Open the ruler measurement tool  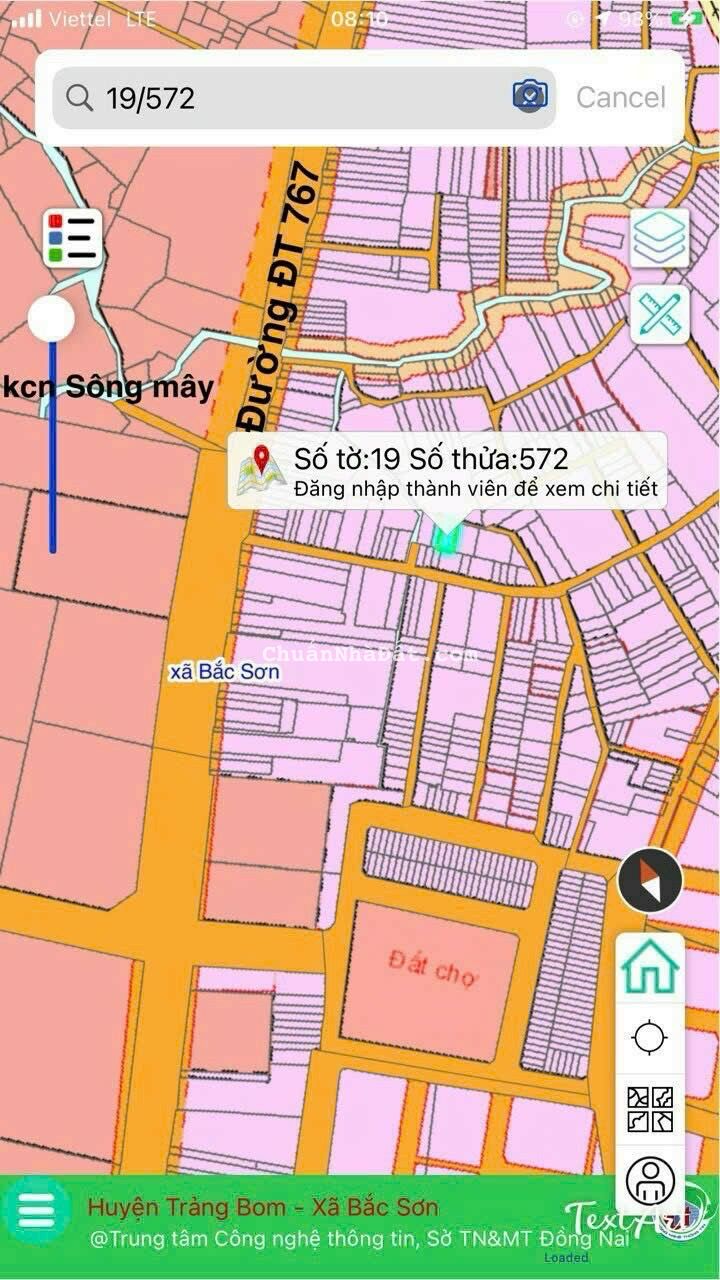click(x=659, y=314)
